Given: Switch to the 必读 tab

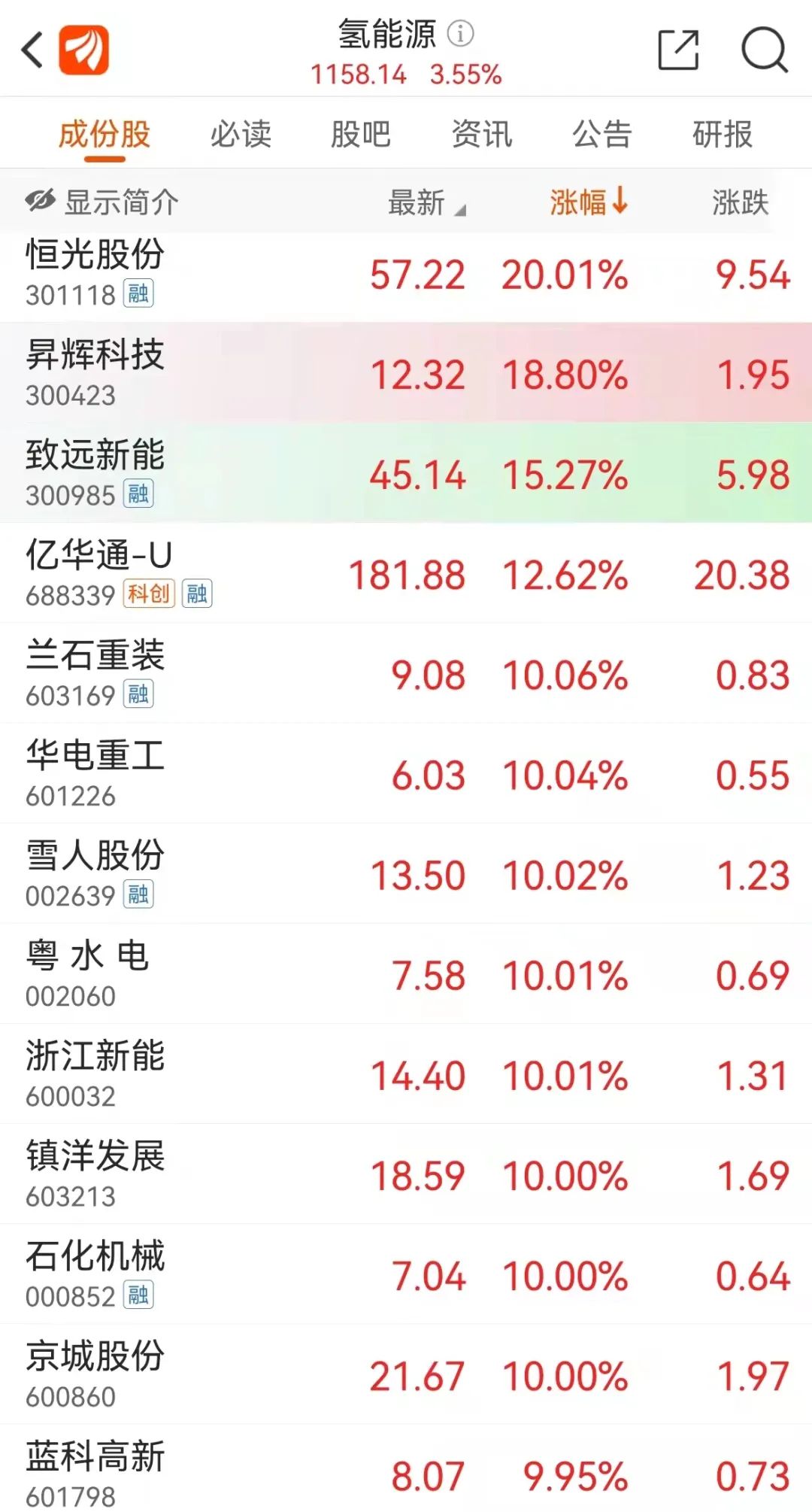Looking at the screenshot, I should point(241,135).
